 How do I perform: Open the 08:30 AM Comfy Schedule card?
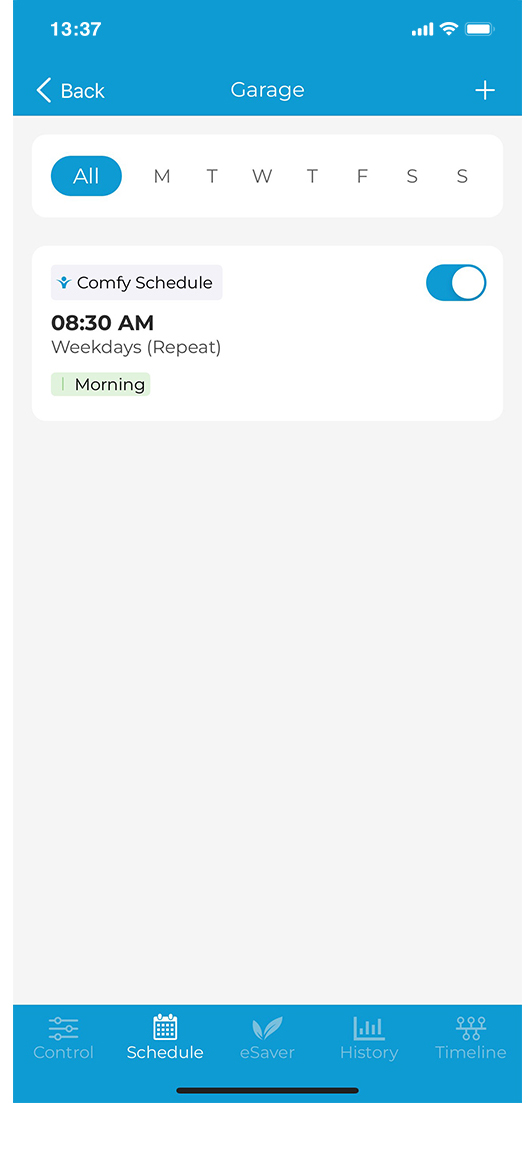tap(267, 334)
